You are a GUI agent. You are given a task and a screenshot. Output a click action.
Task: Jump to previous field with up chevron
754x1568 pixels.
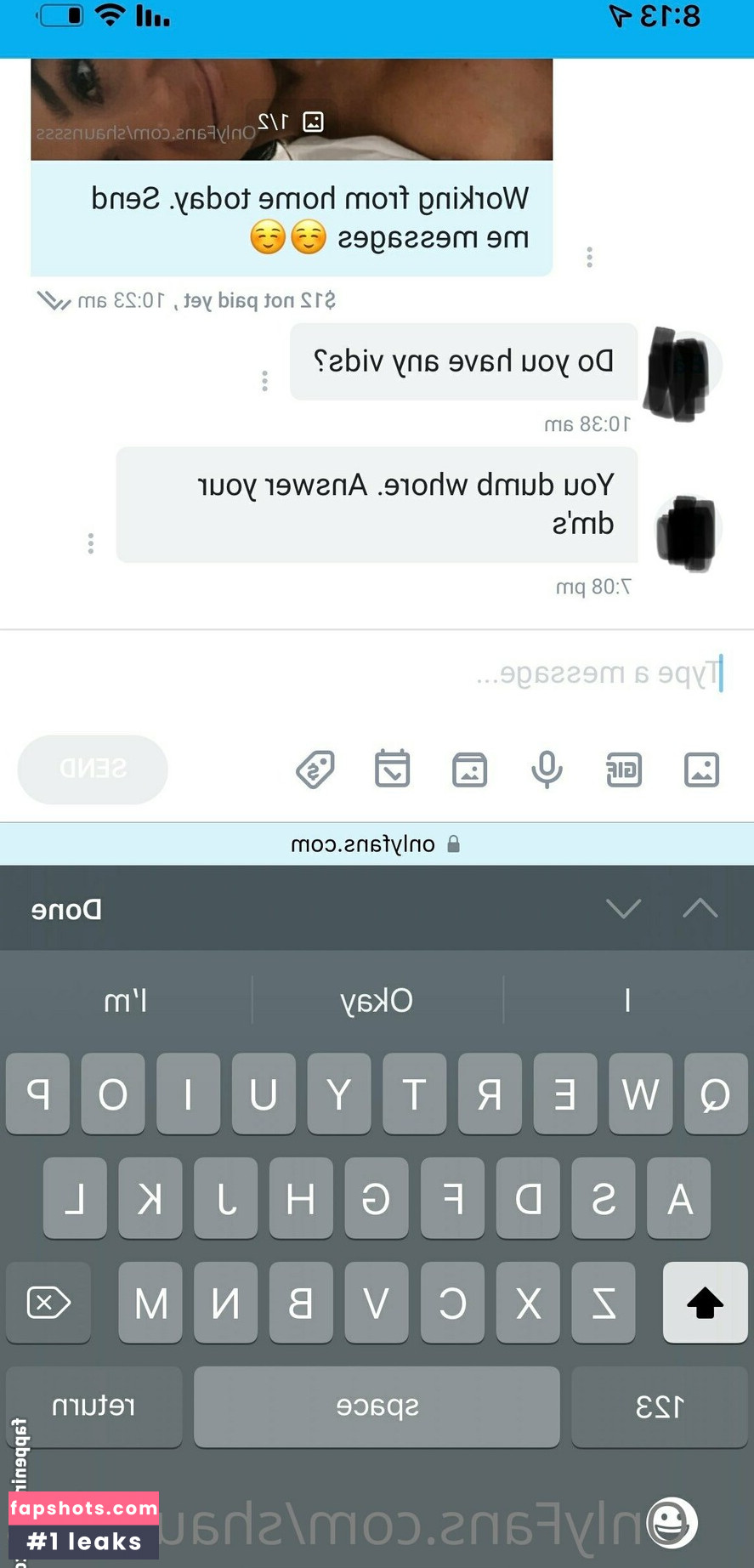pyautogui.click(x=700, y=908)
